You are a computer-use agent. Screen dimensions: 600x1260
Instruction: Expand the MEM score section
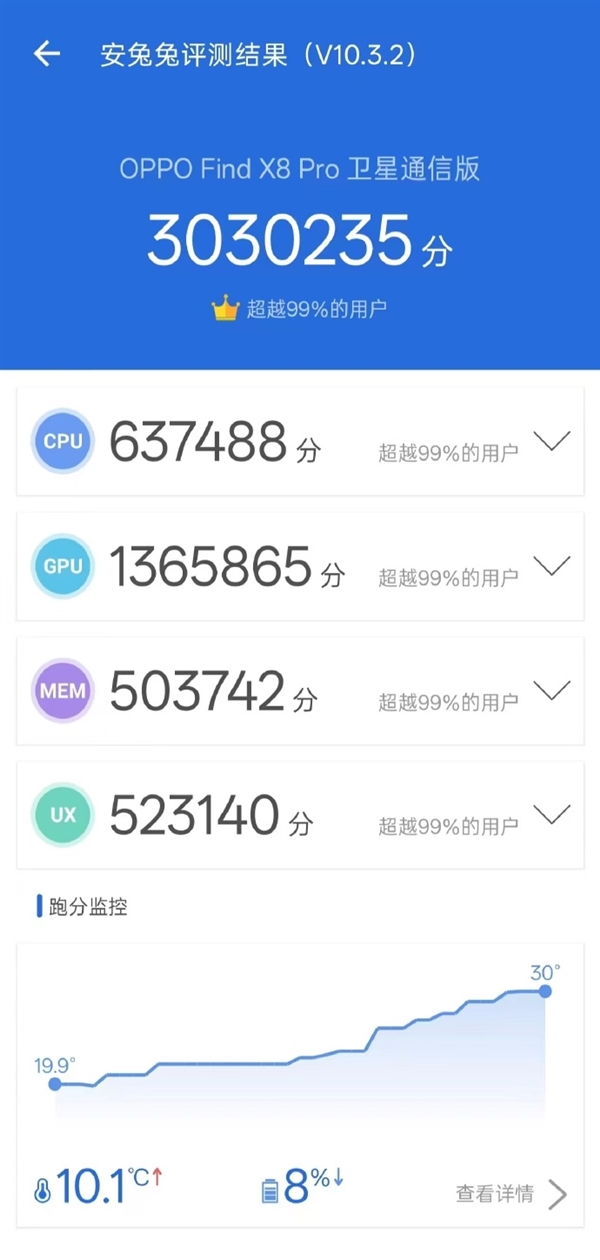click(x=551, y=689)
